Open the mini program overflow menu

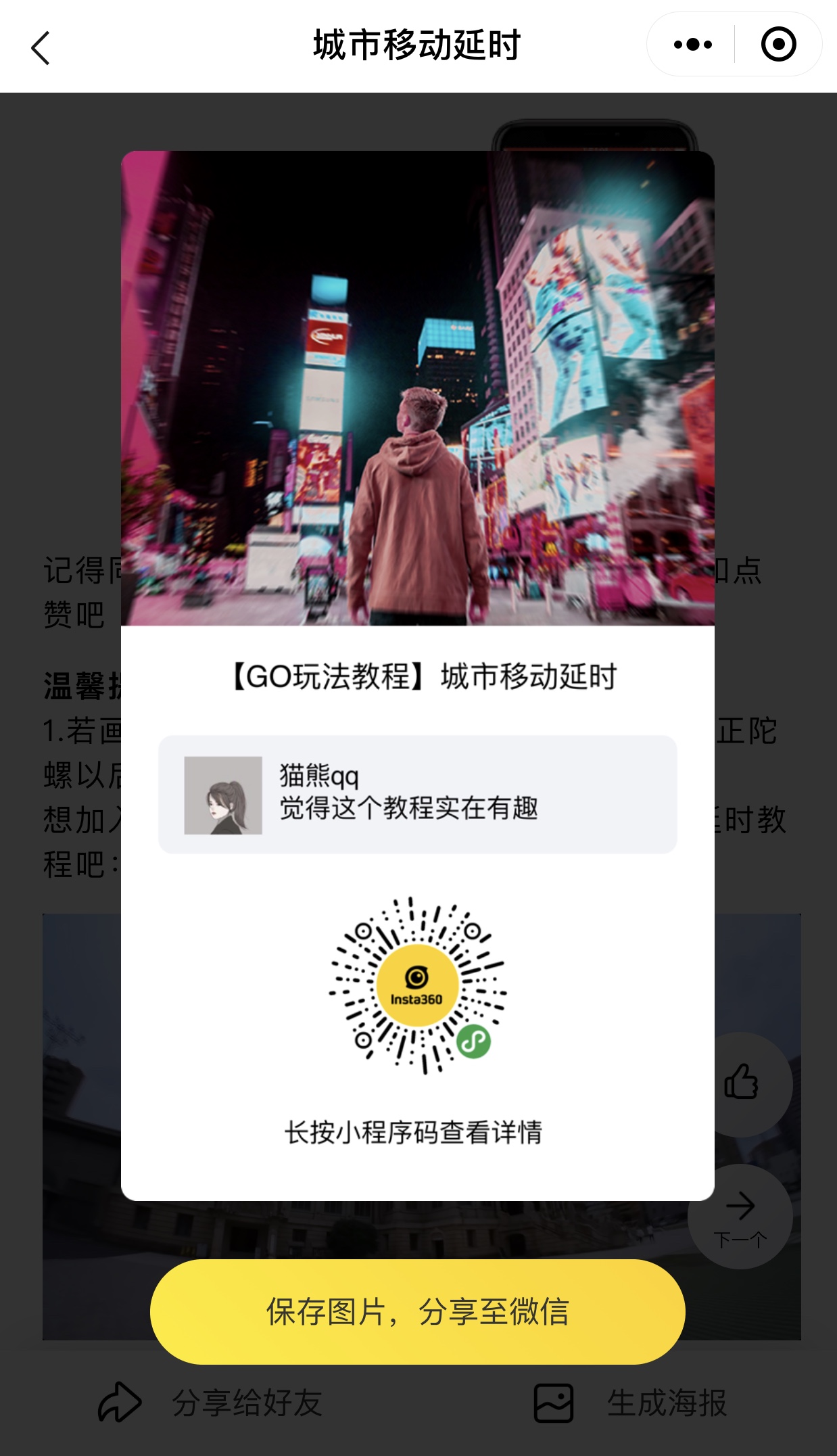[x=693, y=45]
